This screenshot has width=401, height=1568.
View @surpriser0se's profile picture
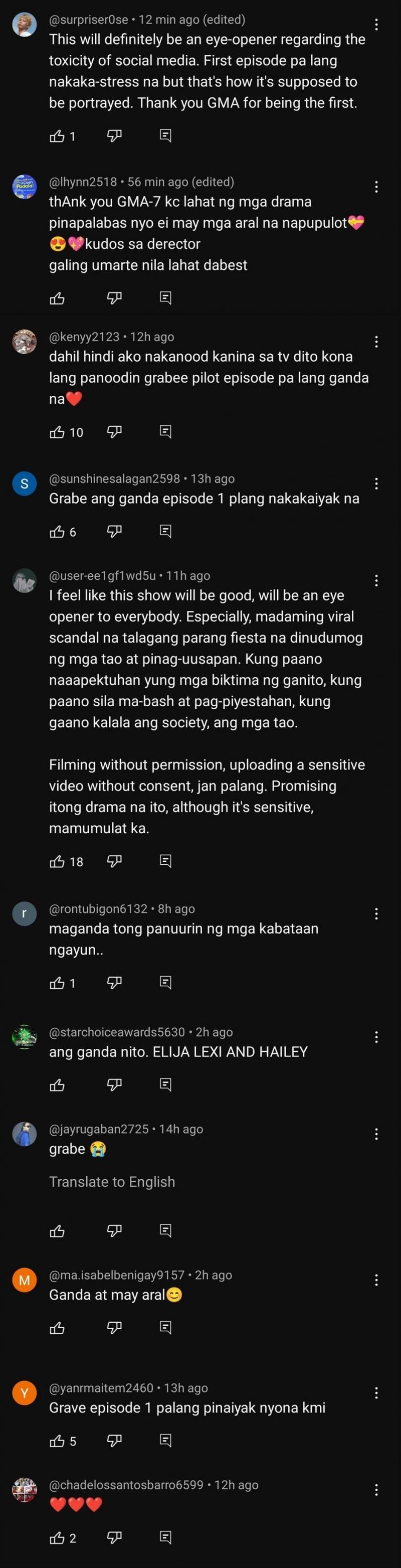tap(25, 25)
